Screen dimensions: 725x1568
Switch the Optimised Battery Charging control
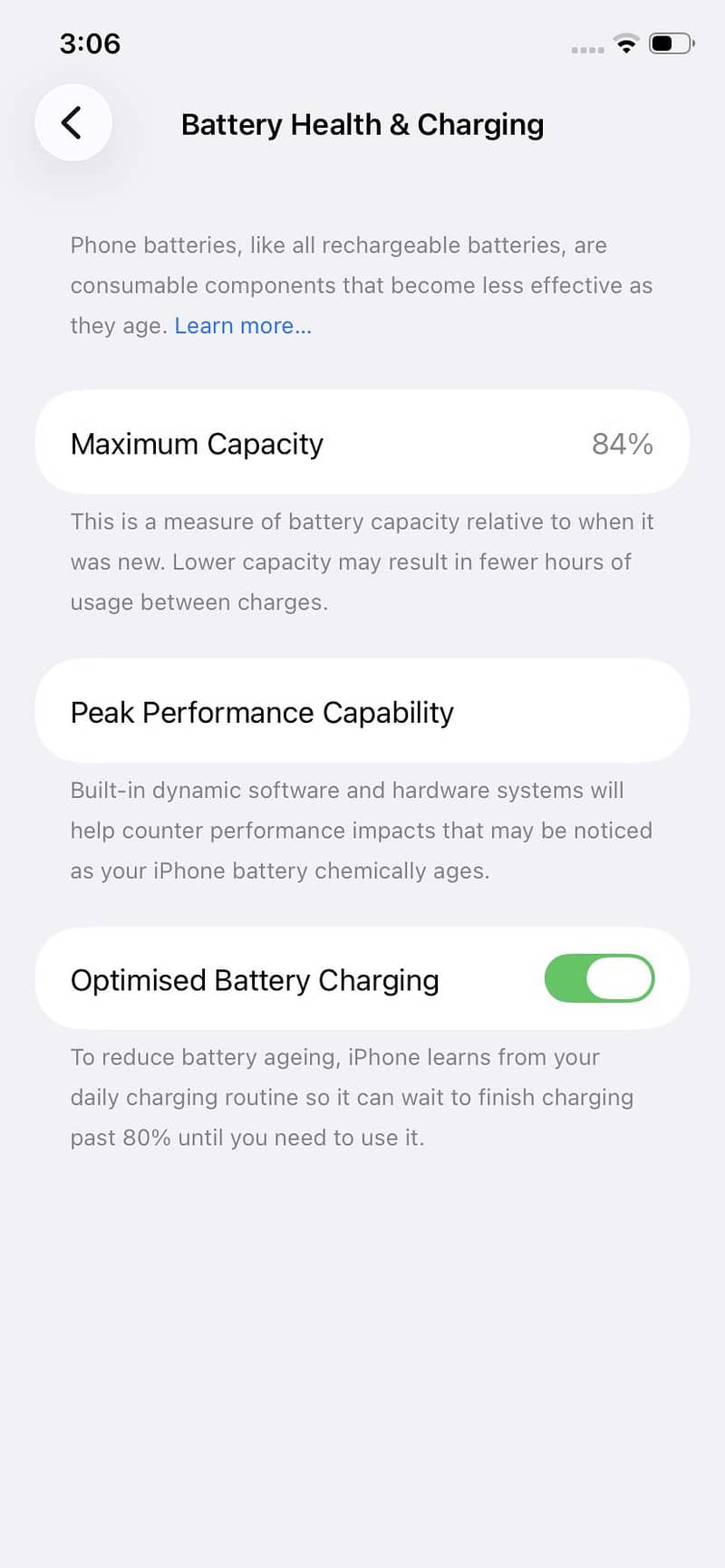coord(599,979)
